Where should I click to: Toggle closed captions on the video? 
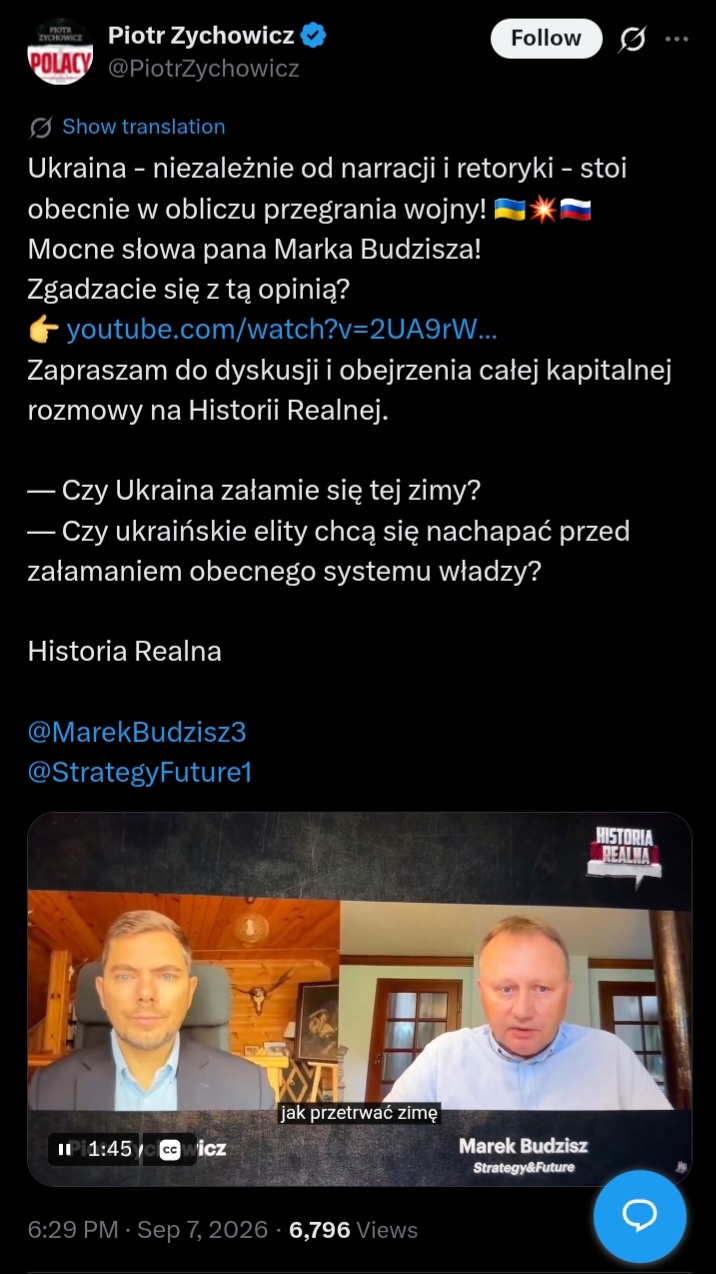pyautogui.click(x=170, y=1149)
